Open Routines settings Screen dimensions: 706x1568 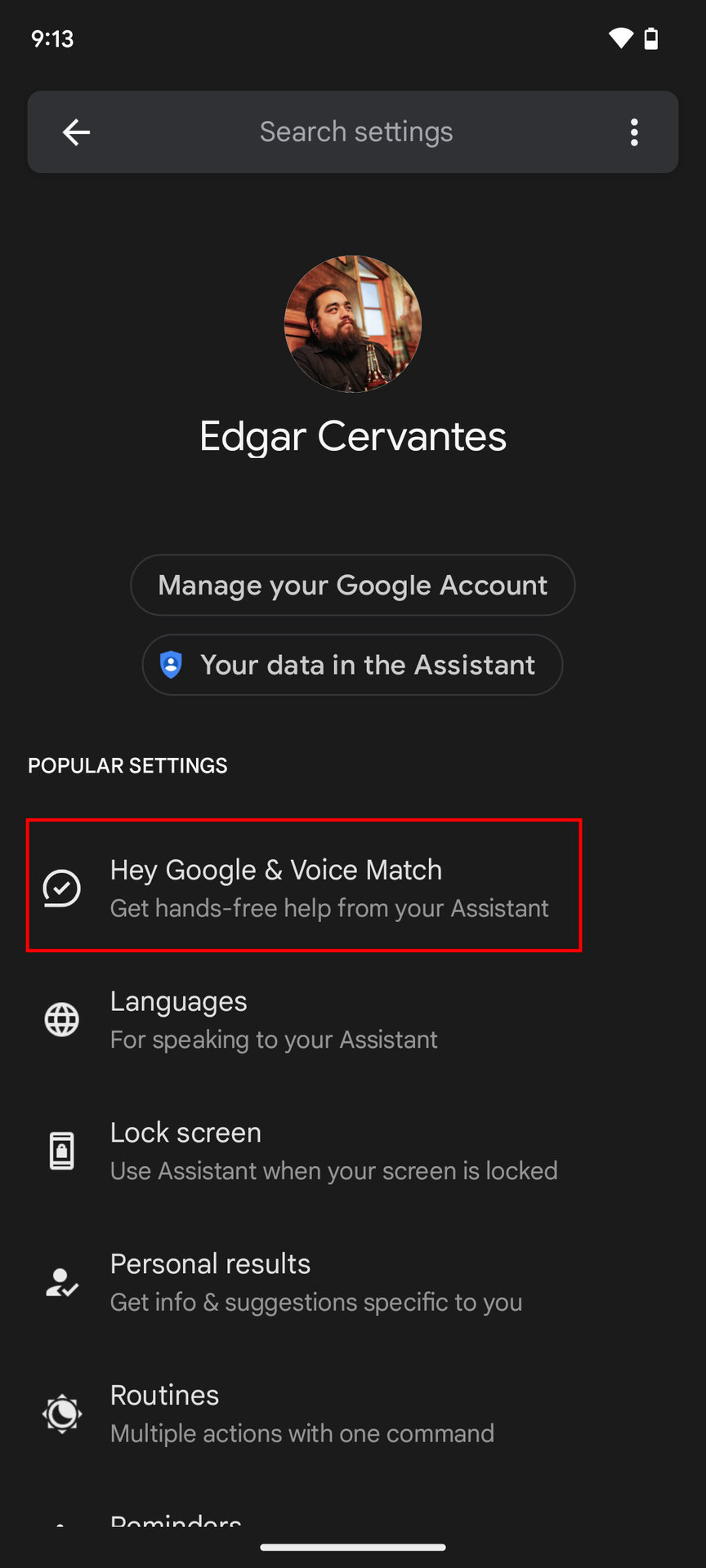(x=302, y=1414)
